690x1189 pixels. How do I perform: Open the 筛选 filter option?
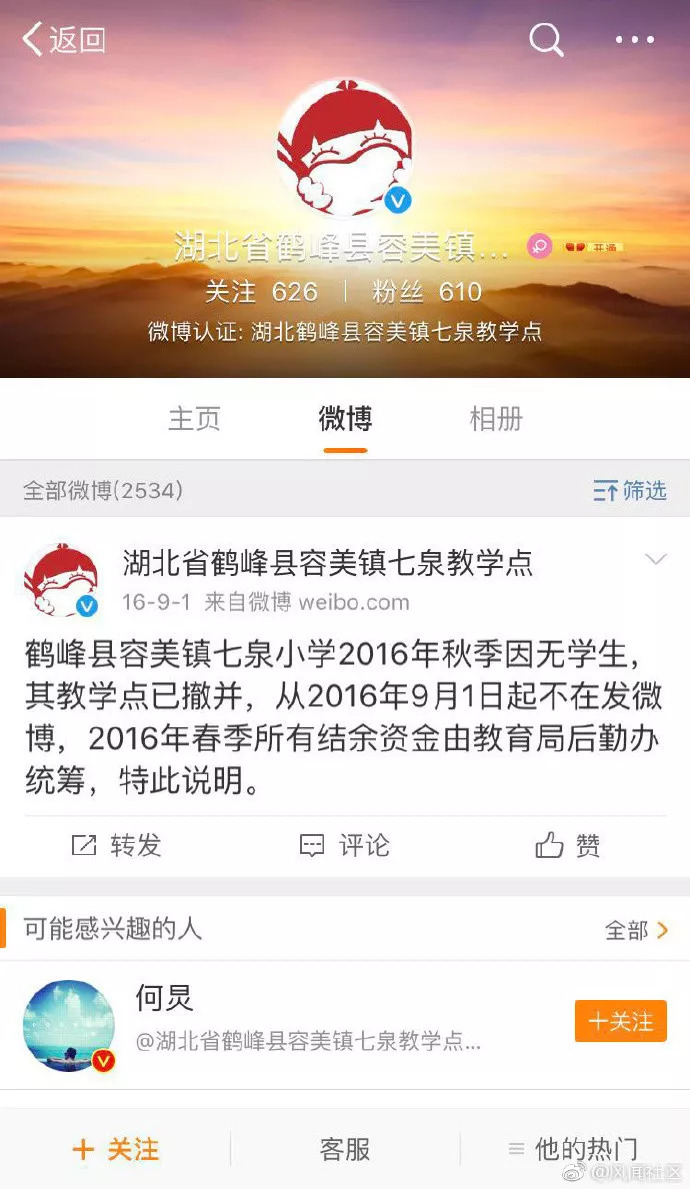point(630,490)
